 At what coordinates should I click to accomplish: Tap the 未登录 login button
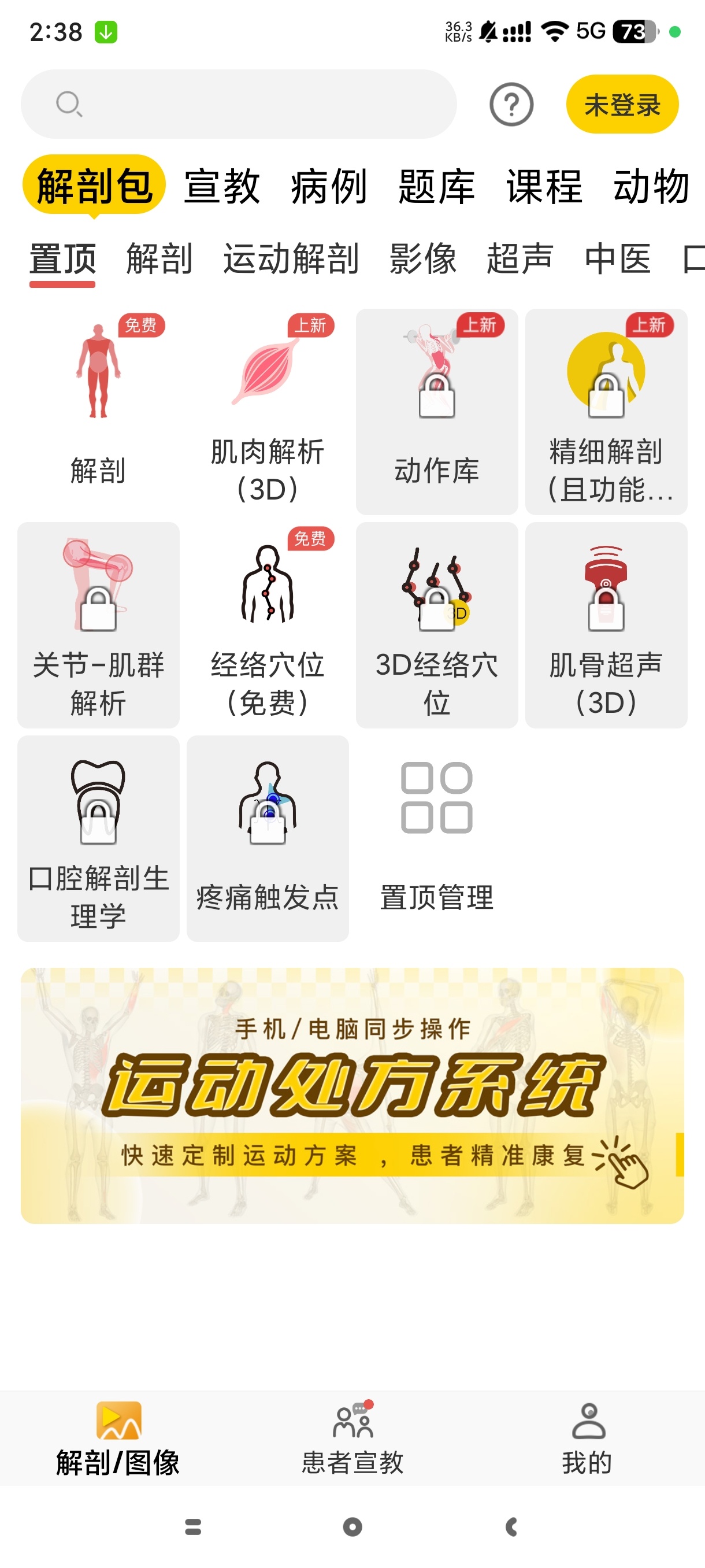click(x=622, y=103)
